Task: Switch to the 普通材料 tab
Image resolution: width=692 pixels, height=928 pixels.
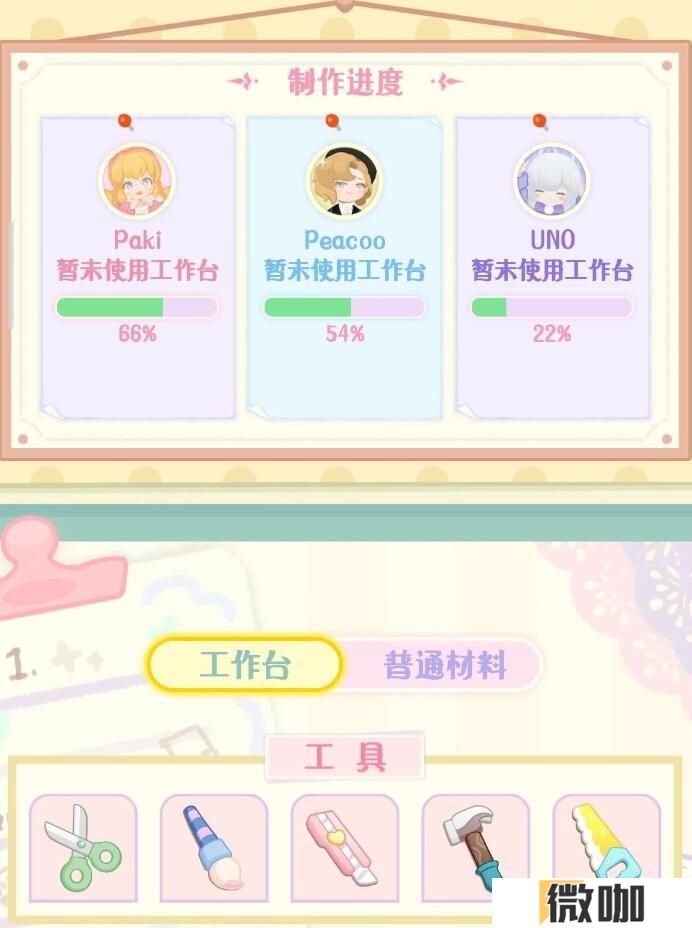Action: (x=445, y=665)
